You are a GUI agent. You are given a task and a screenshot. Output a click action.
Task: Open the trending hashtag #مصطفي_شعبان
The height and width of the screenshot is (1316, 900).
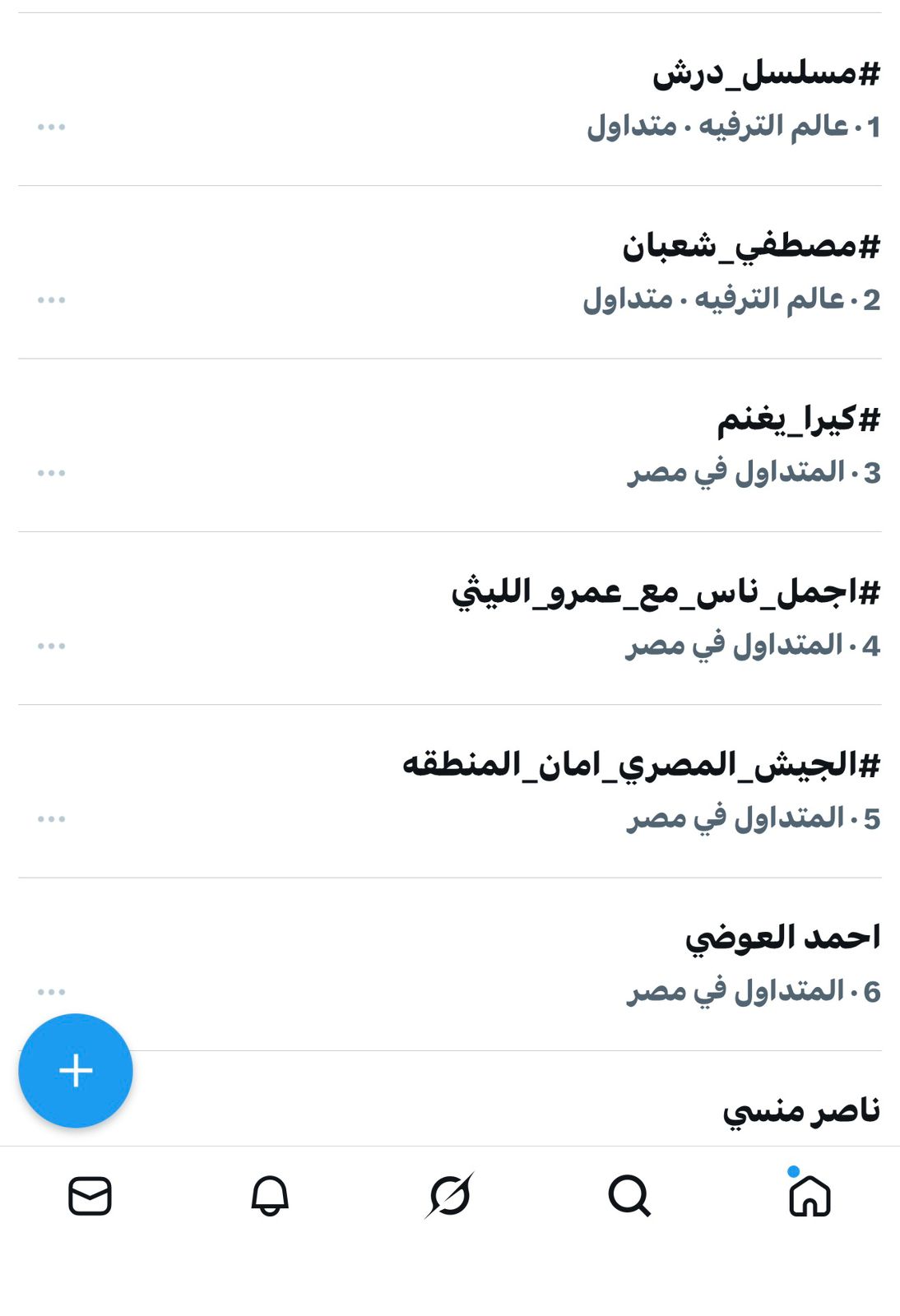tap(750, 247)
